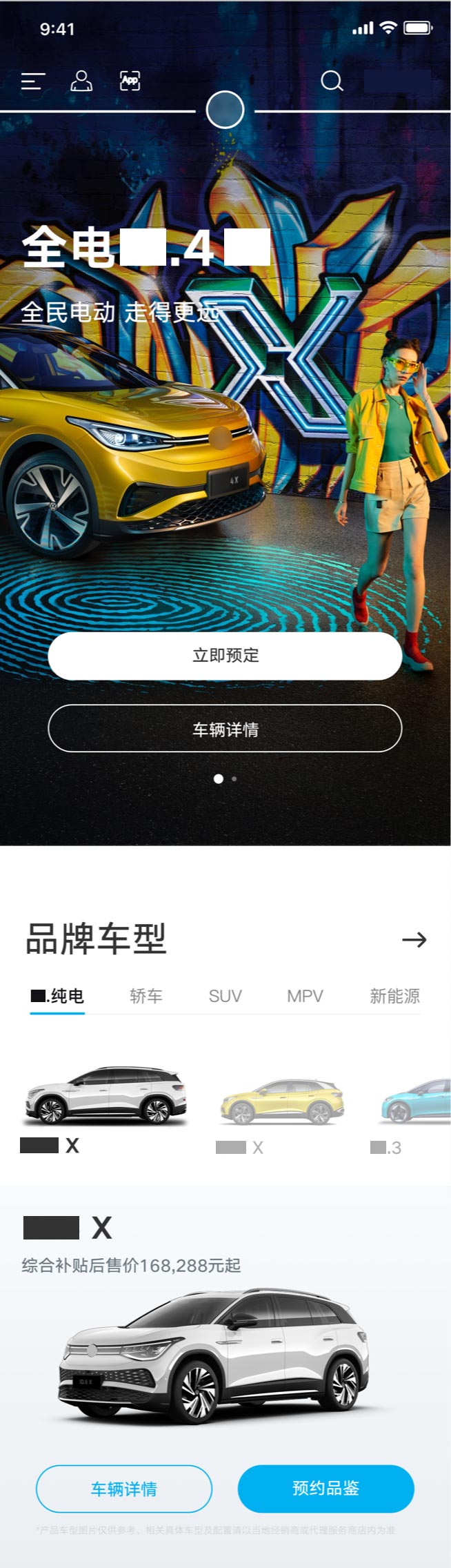The image size is (451, 1568).
Task: Tap the App download icon
Action: tap(130, 81)
